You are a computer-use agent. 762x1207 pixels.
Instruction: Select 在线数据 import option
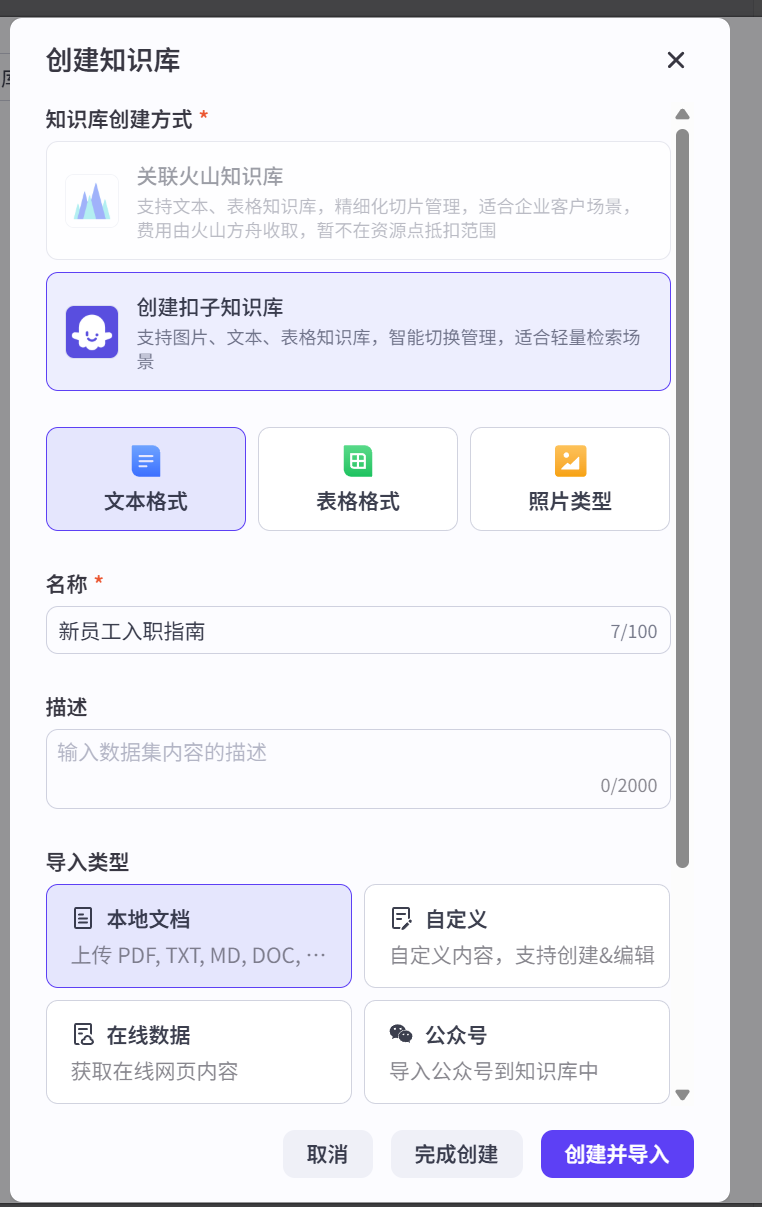[198, 1051]
